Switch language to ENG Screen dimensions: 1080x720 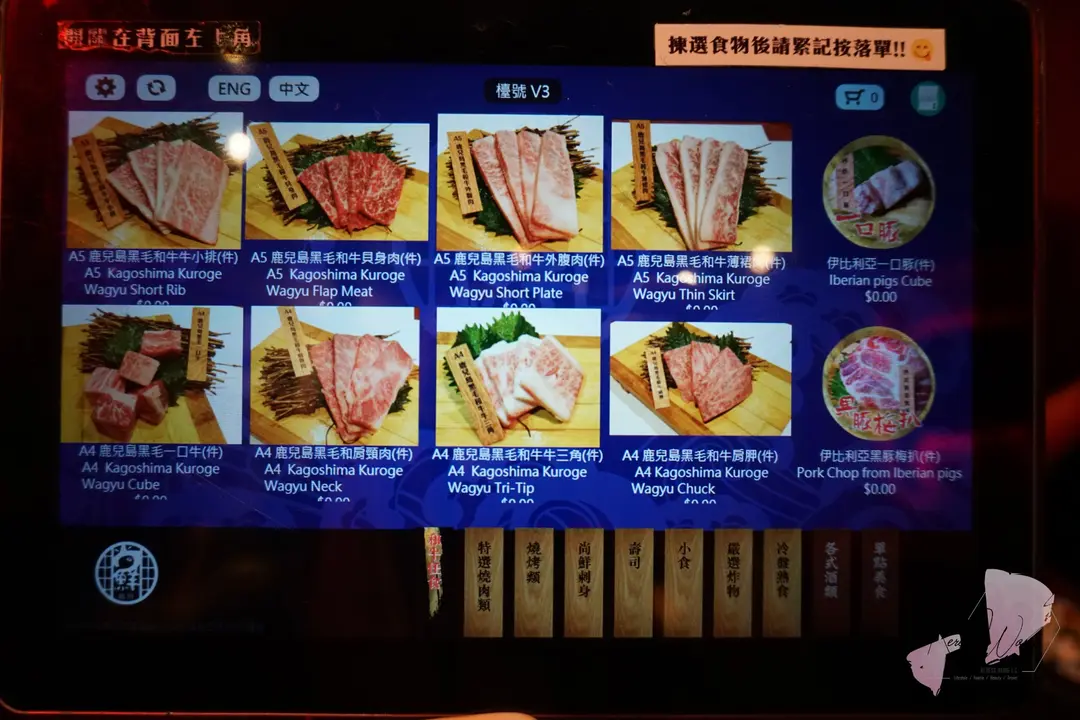point(234,88)
